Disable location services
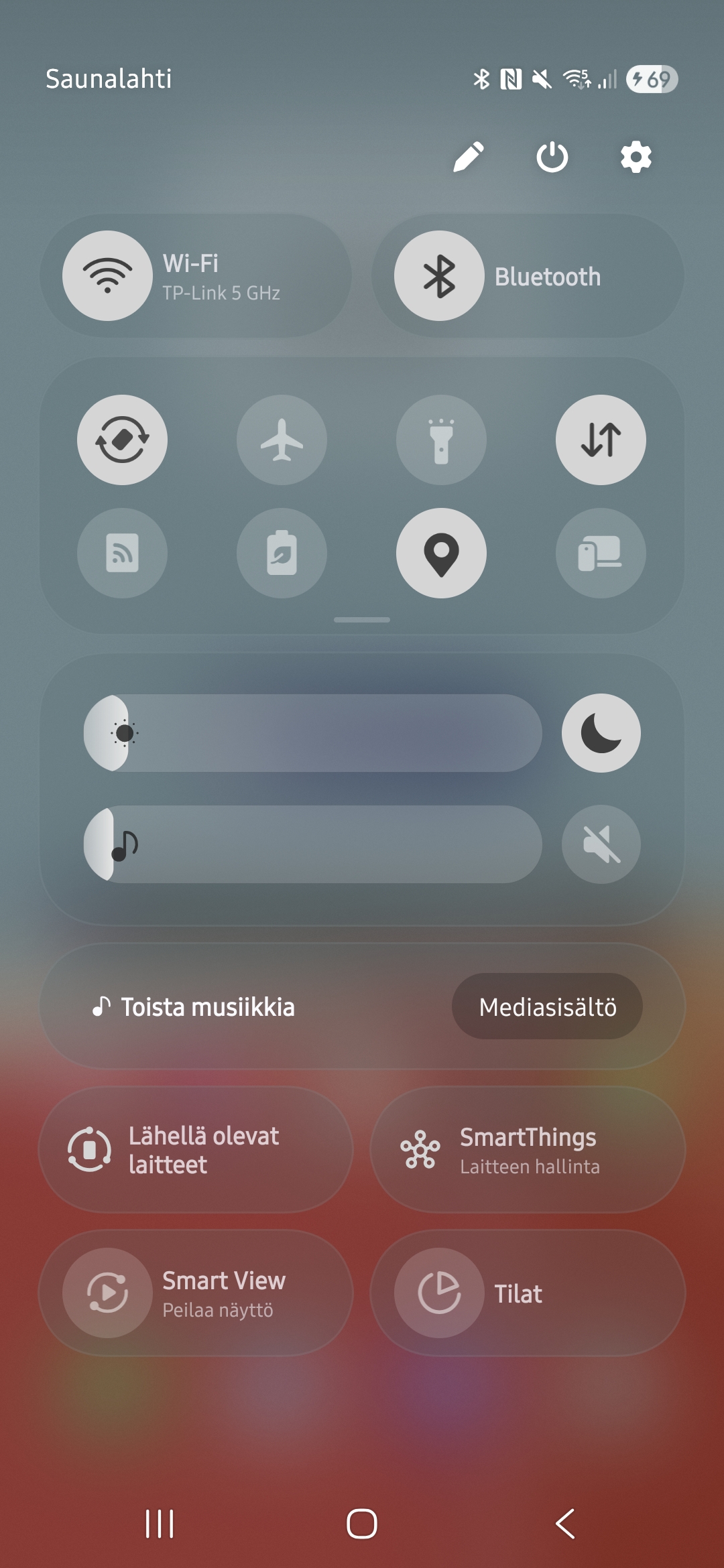724x1568 pixels. (441, 553)
